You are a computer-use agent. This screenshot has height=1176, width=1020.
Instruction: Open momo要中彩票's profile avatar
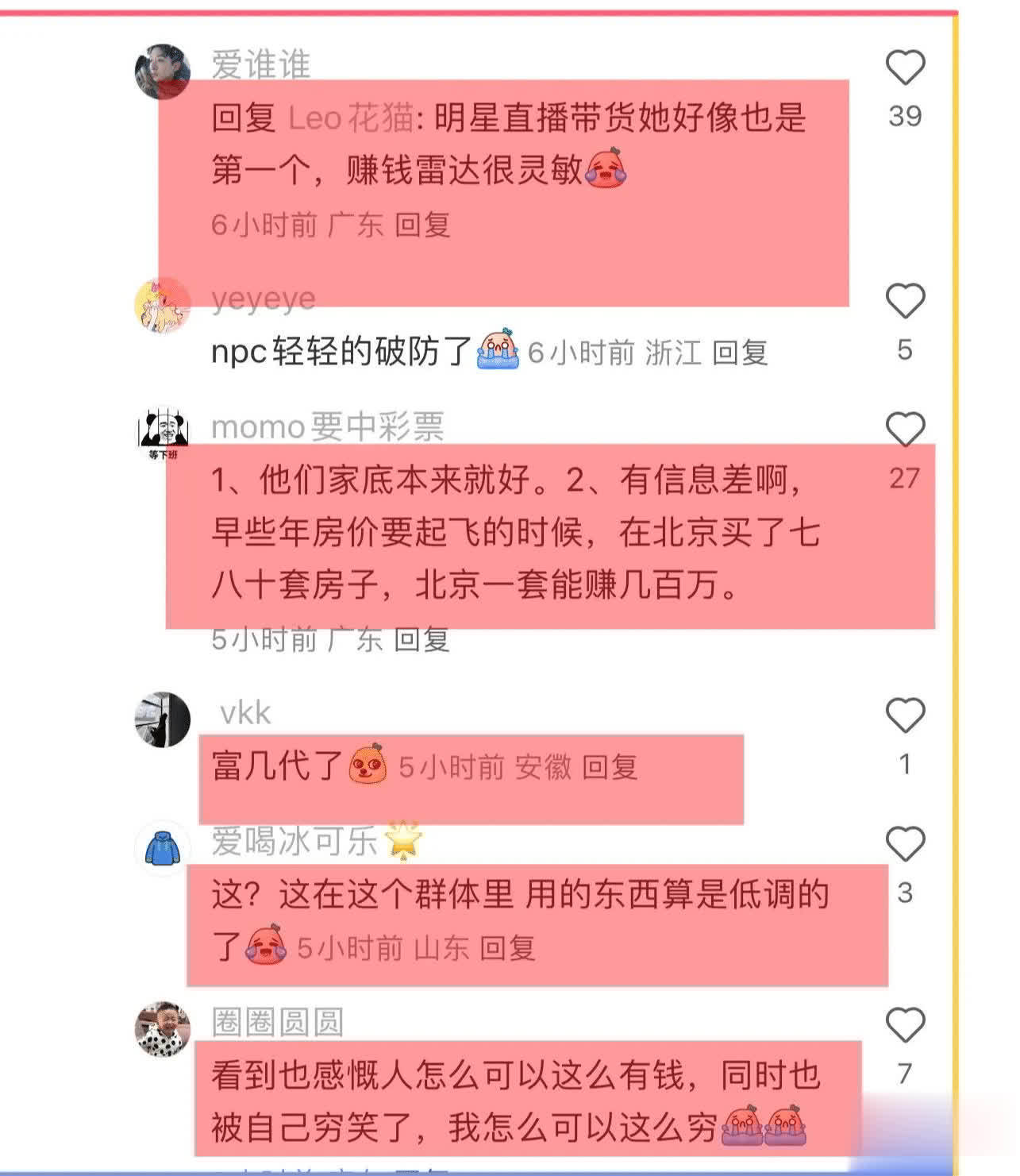[163, 434]
